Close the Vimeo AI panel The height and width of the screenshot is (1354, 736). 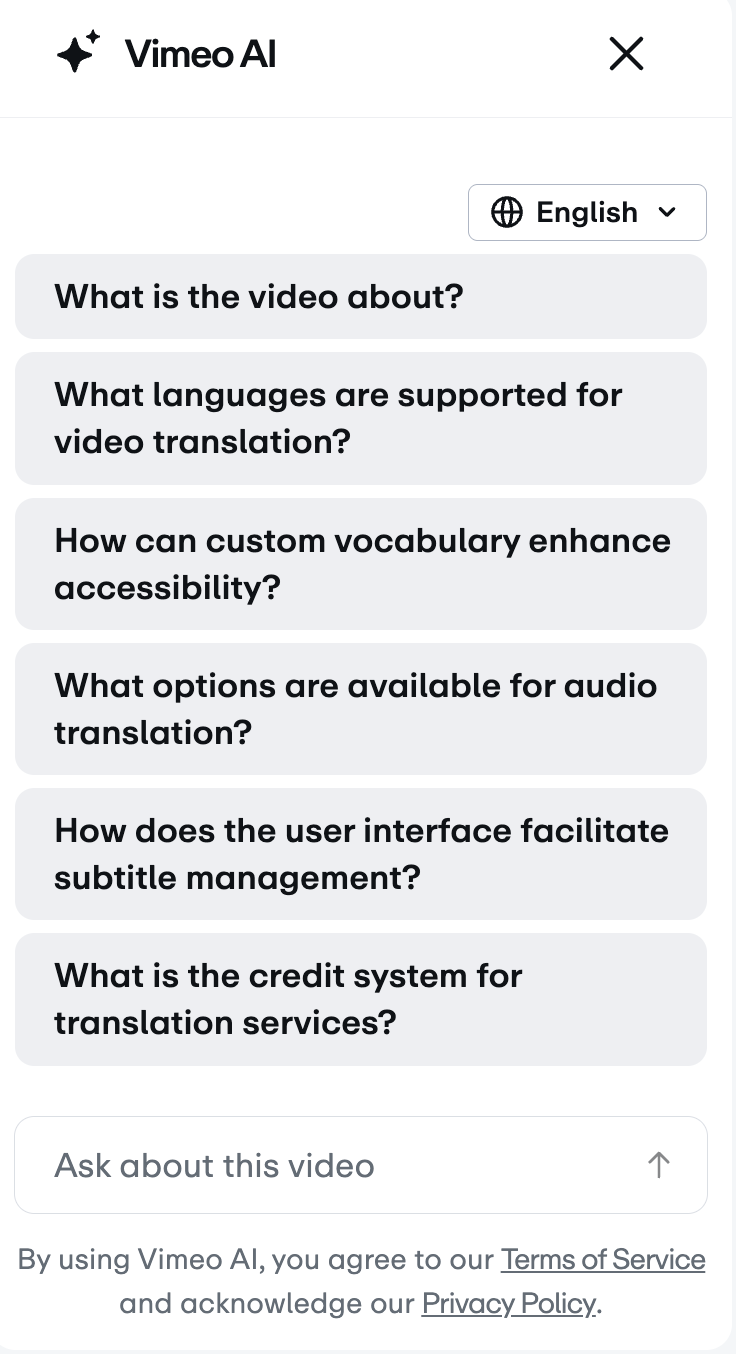click(626, 53)
